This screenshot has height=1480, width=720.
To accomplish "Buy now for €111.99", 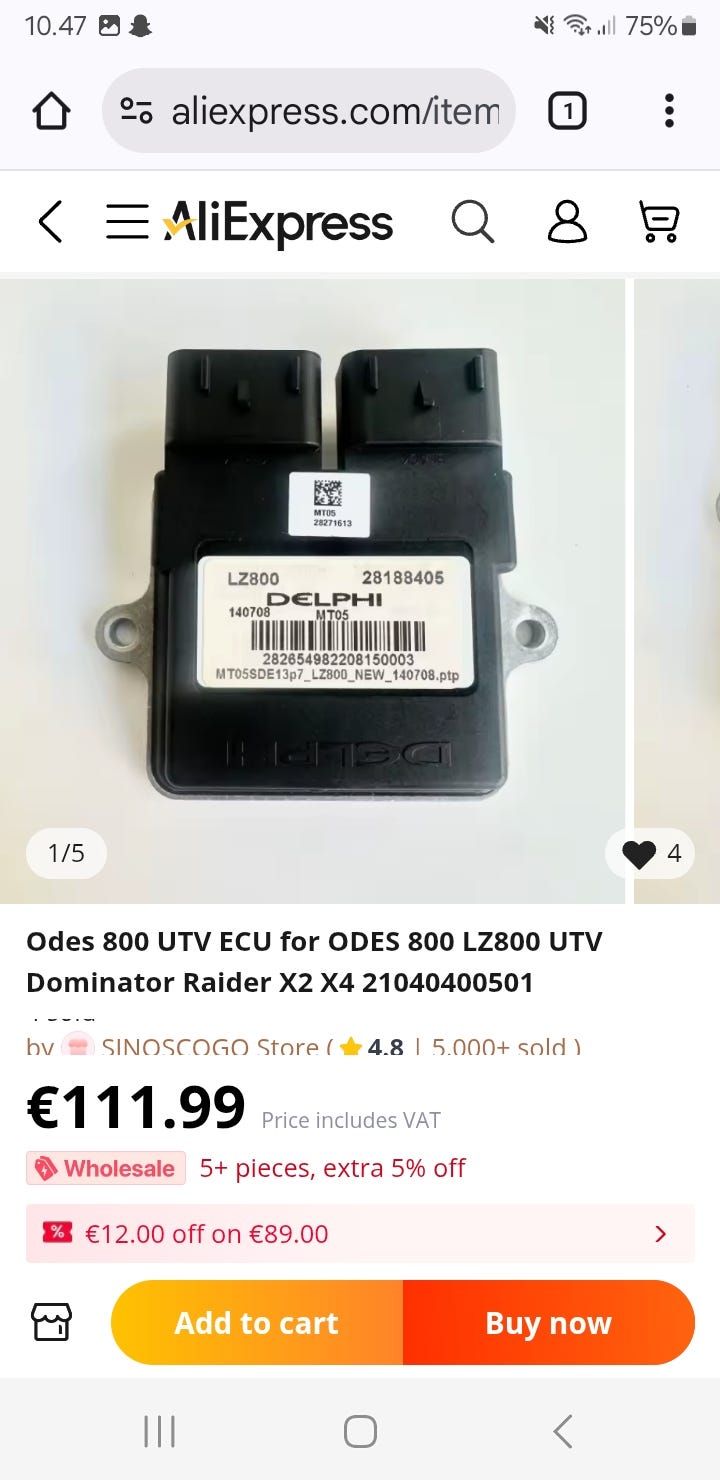I will click(548, 1323).
